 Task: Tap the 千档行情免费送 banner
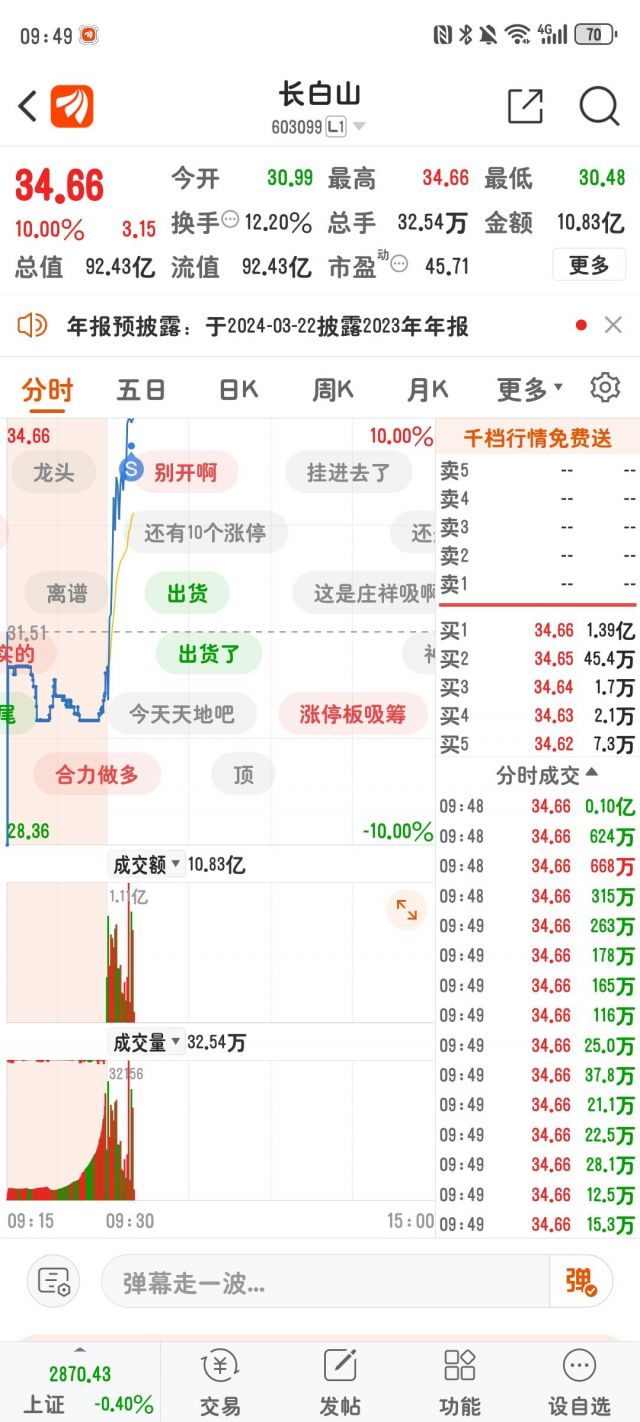pyautogui.click(x=538, y=438)
